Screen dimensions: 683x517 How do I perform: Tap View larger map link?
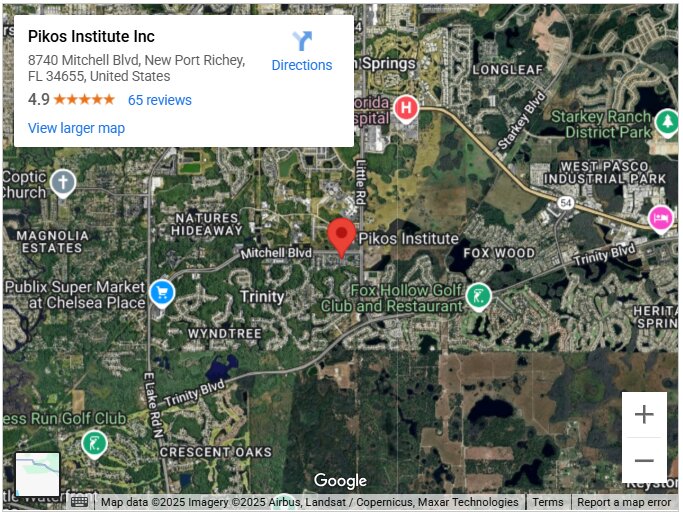coord(76,128)
